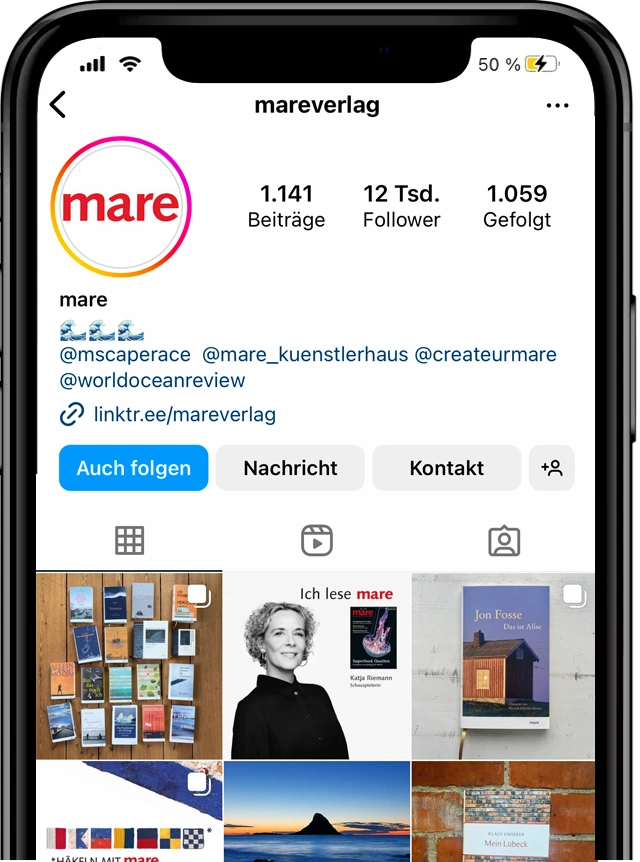Open the Ich lese mare post
The width and height of the screenshot is (640, 862).
(x=316, y=665)
